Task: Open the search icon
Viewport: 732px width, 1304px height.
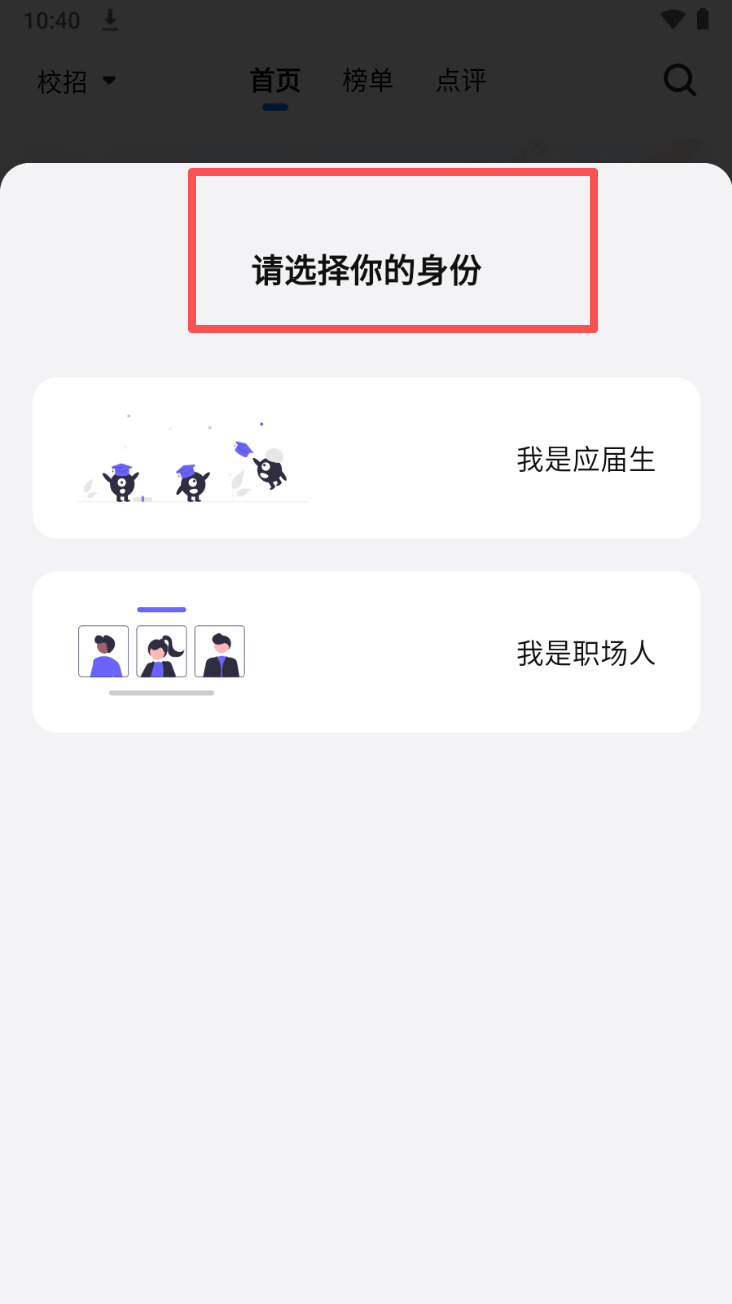Action: [x=680, y=80]
